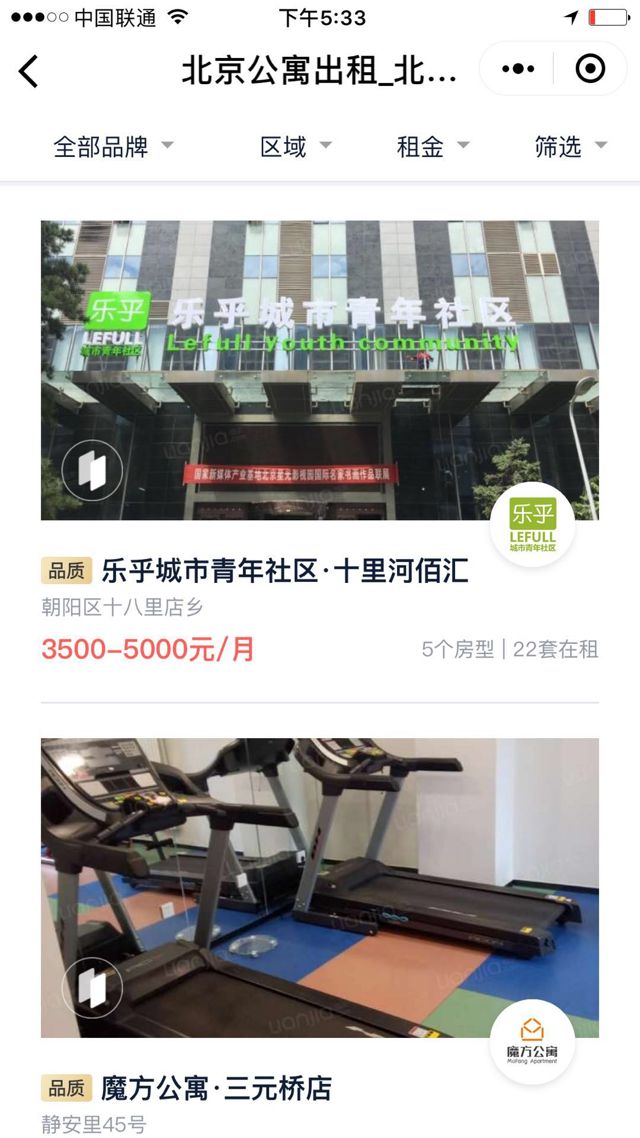Open the mini program more options menu
Image resolution: width=640 pixels, height=1138 pixels.
point(518,69)
